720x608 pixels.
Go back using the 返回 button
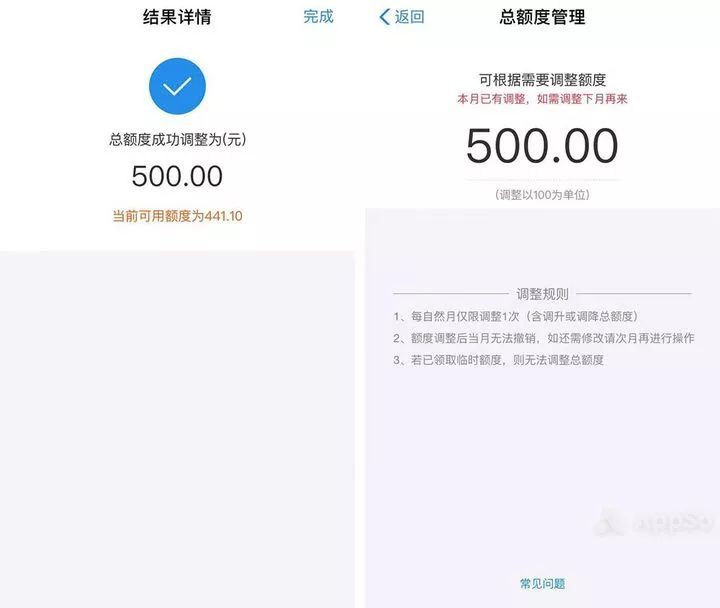tap(402, 17)
